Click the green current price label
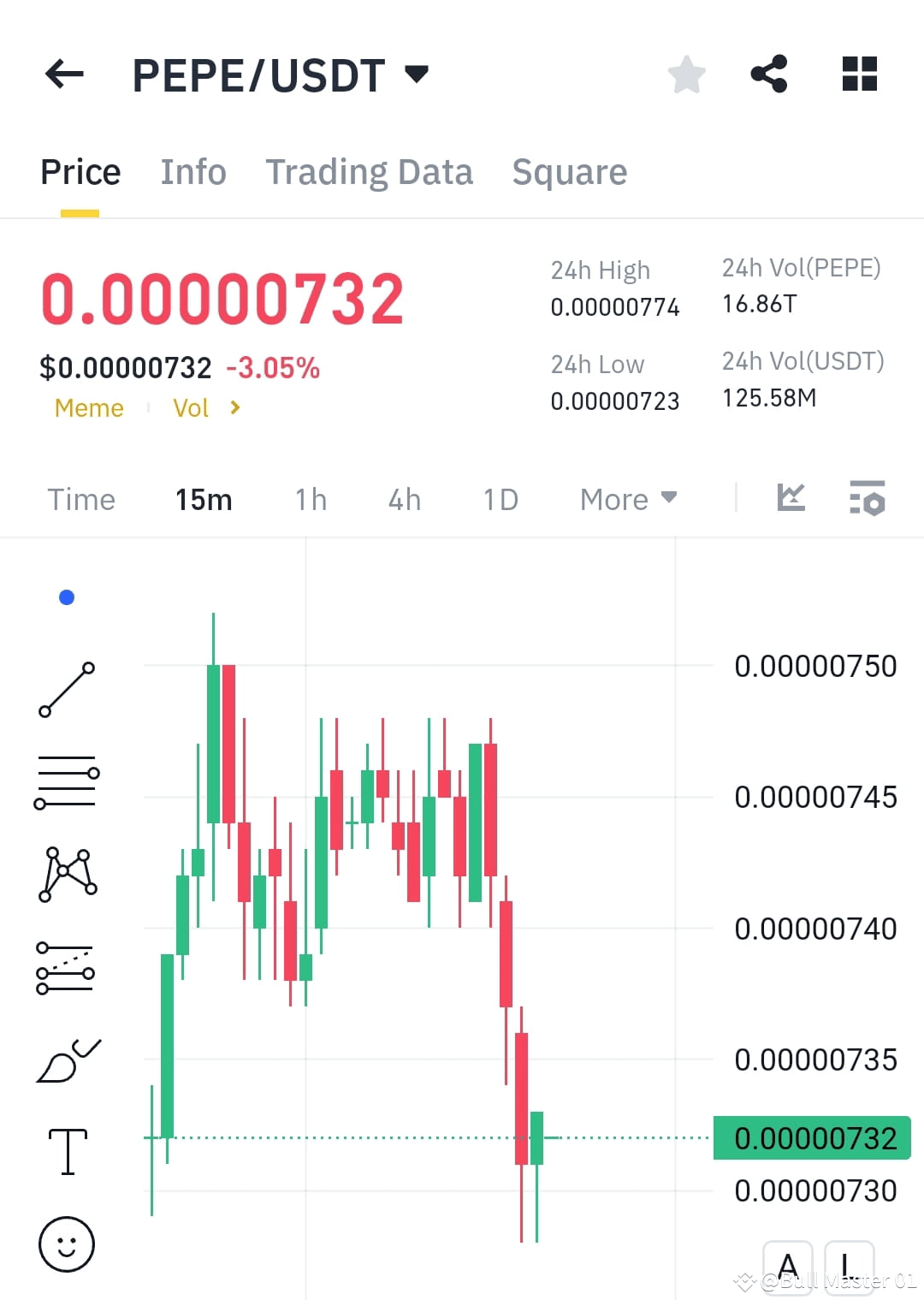Screen dimensions: 924x1300 tap(811, 1138)
